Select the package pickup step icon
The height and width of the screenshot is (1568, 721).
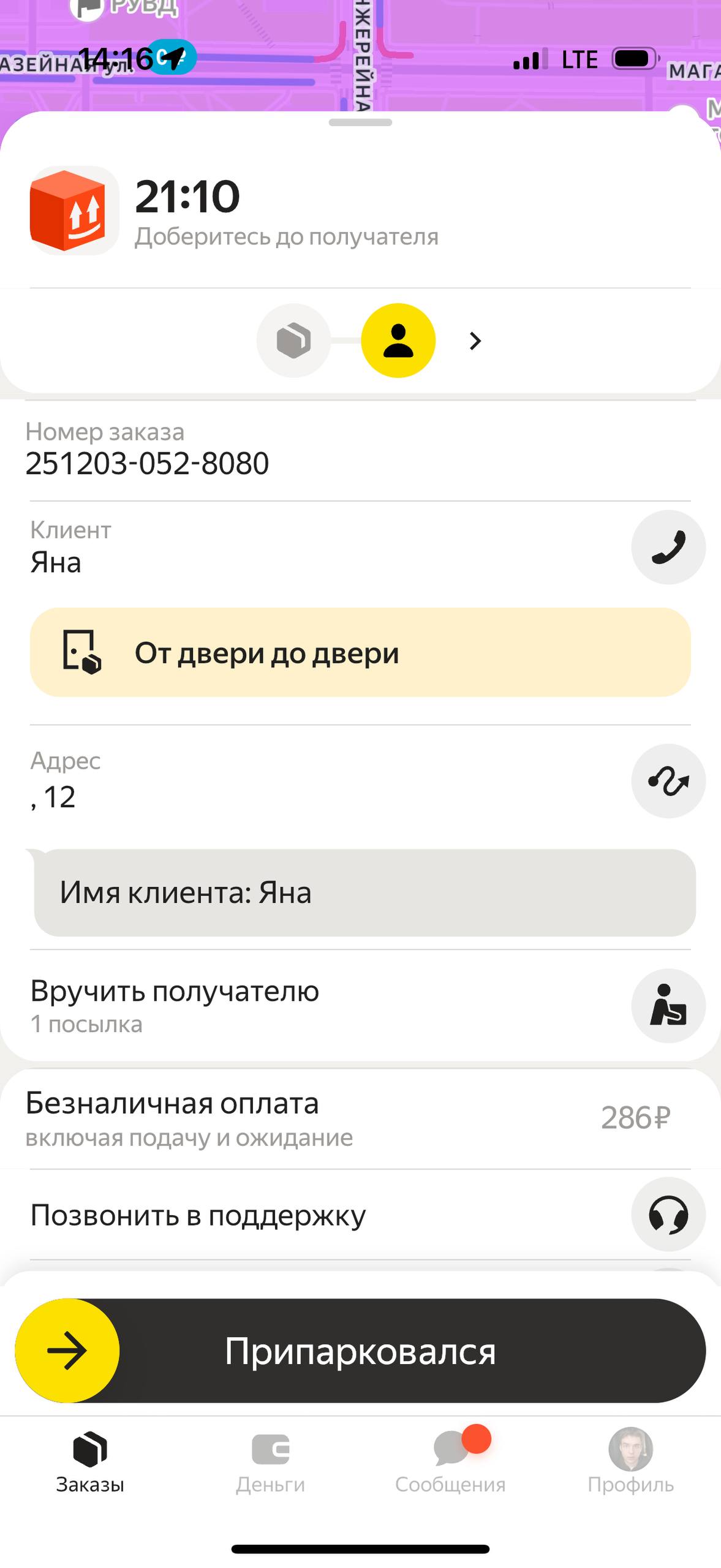click(x=293, y=341)
